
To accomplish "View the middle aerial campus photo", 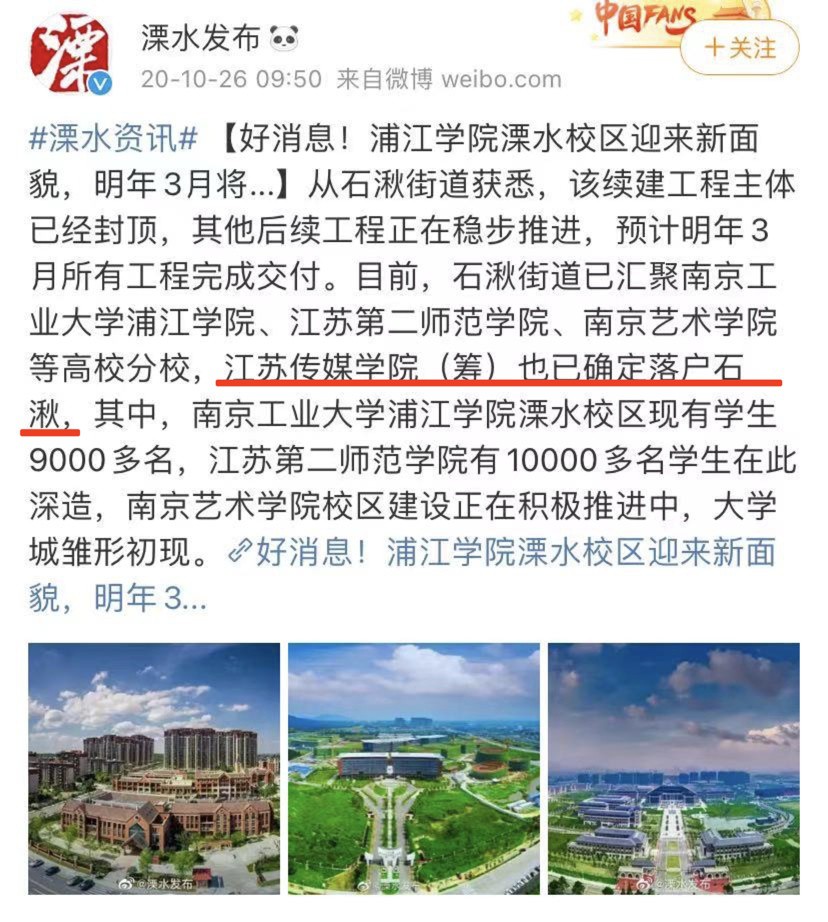I will (414, 768).
